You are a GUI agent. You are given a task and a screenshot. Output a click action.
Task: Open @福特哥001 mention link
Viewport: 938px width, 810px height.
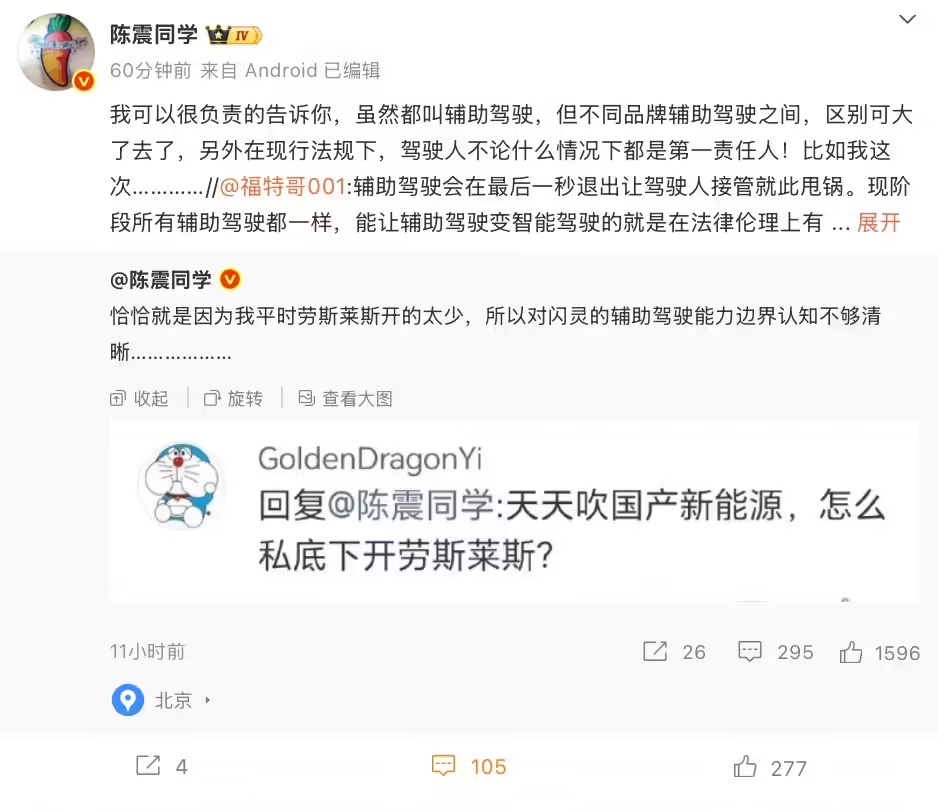pyautogui.click(x=283, y=187)
